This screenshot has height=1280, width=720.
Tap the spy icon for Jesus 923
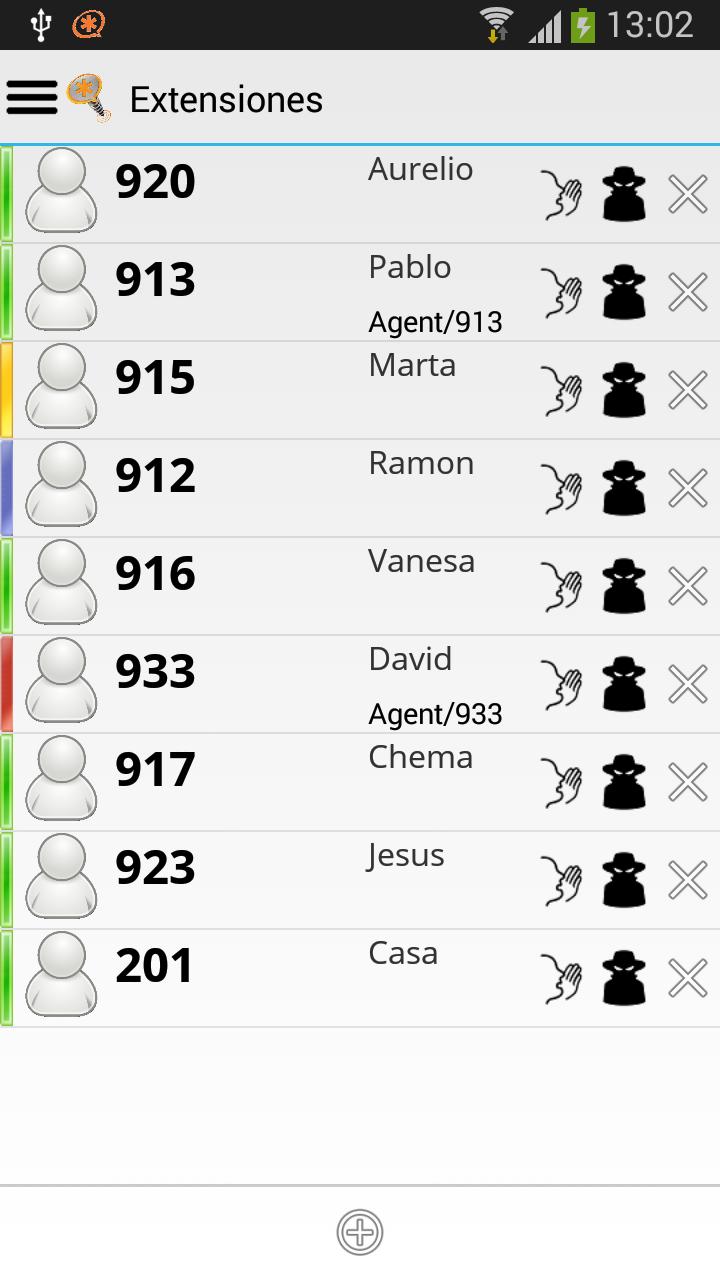click(x=624, y=880)
